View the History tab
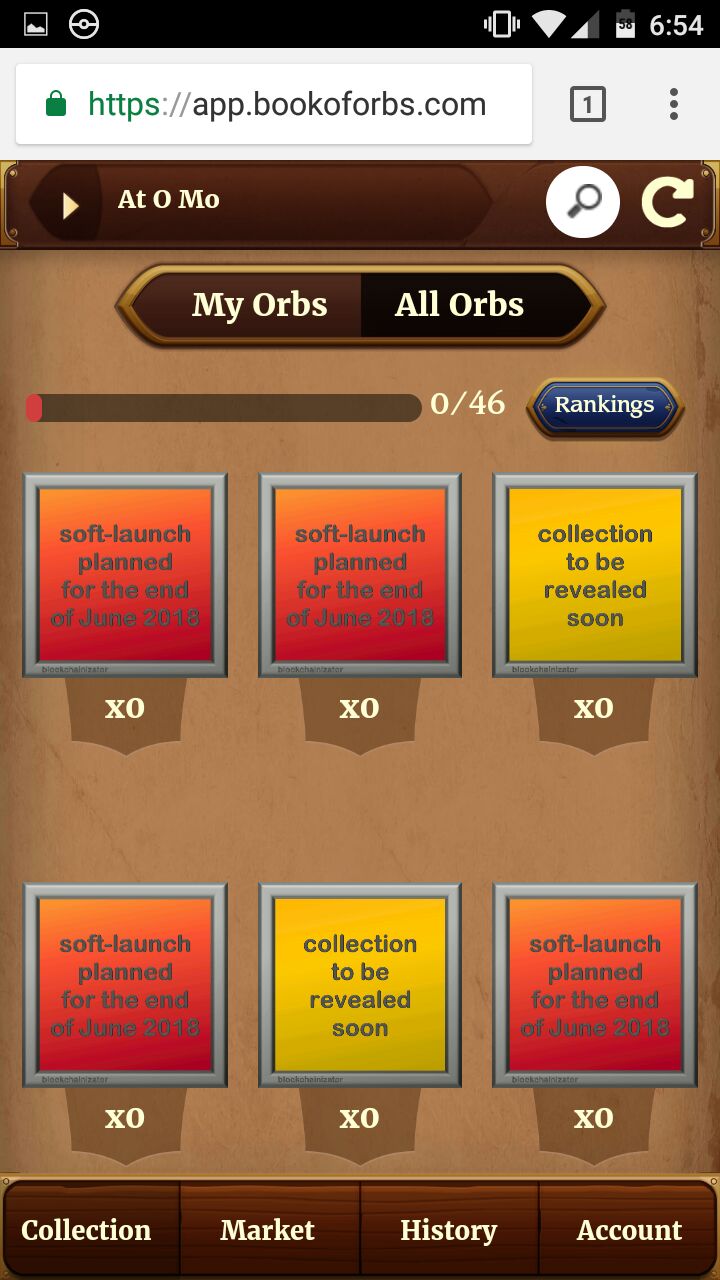This screenshot has height=1280, width=720. [x=448, y=1230]
